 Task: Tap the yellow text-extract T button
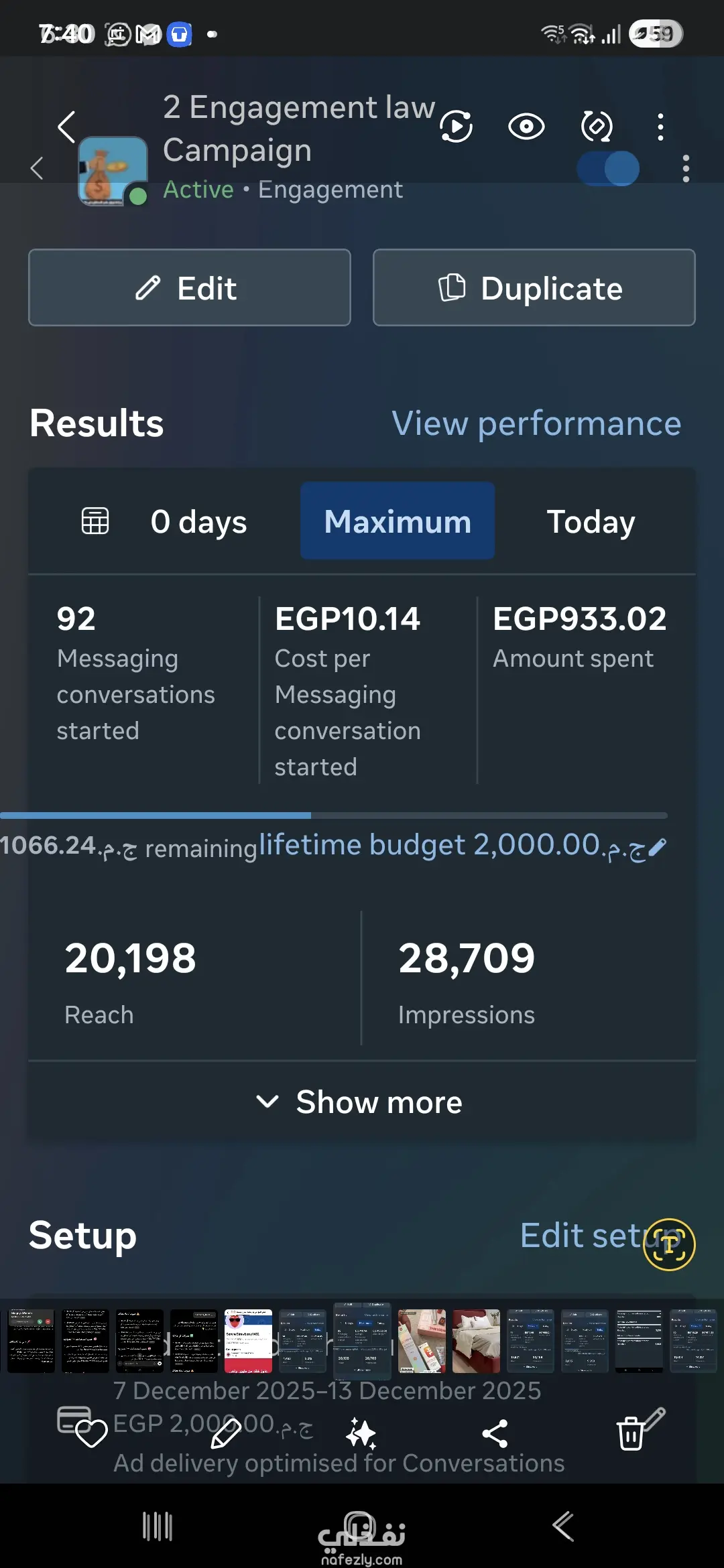point(669,1244)
